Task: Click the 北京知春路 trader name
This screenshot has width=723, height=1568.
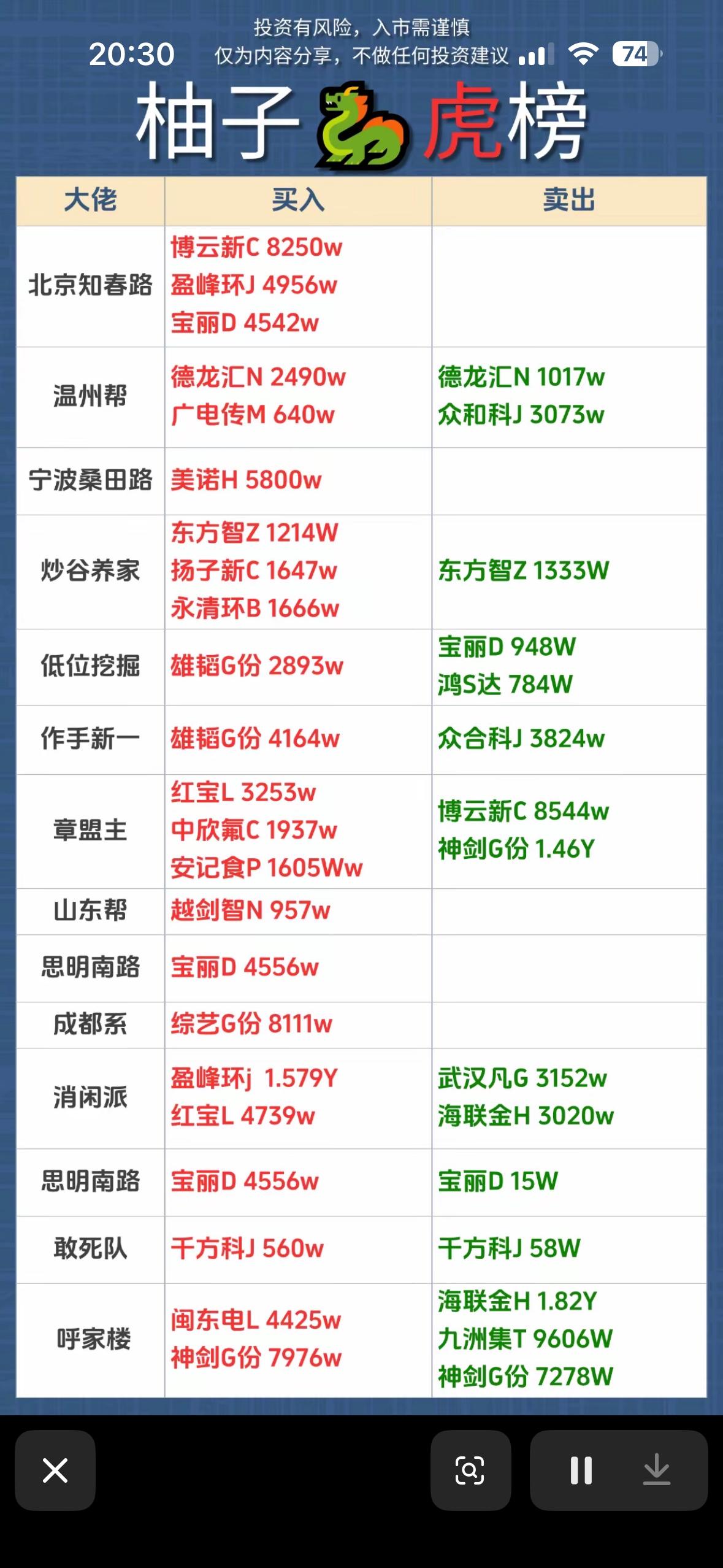Action: click(x=90, y=286)
